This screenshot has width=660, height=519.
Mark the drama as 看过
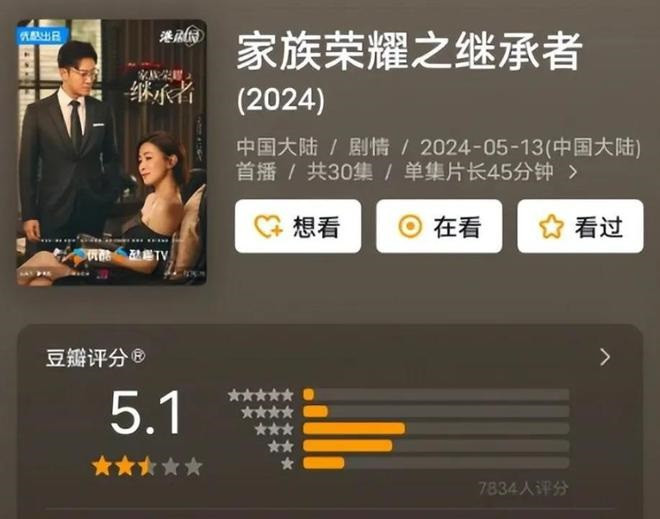click(580, 226)
